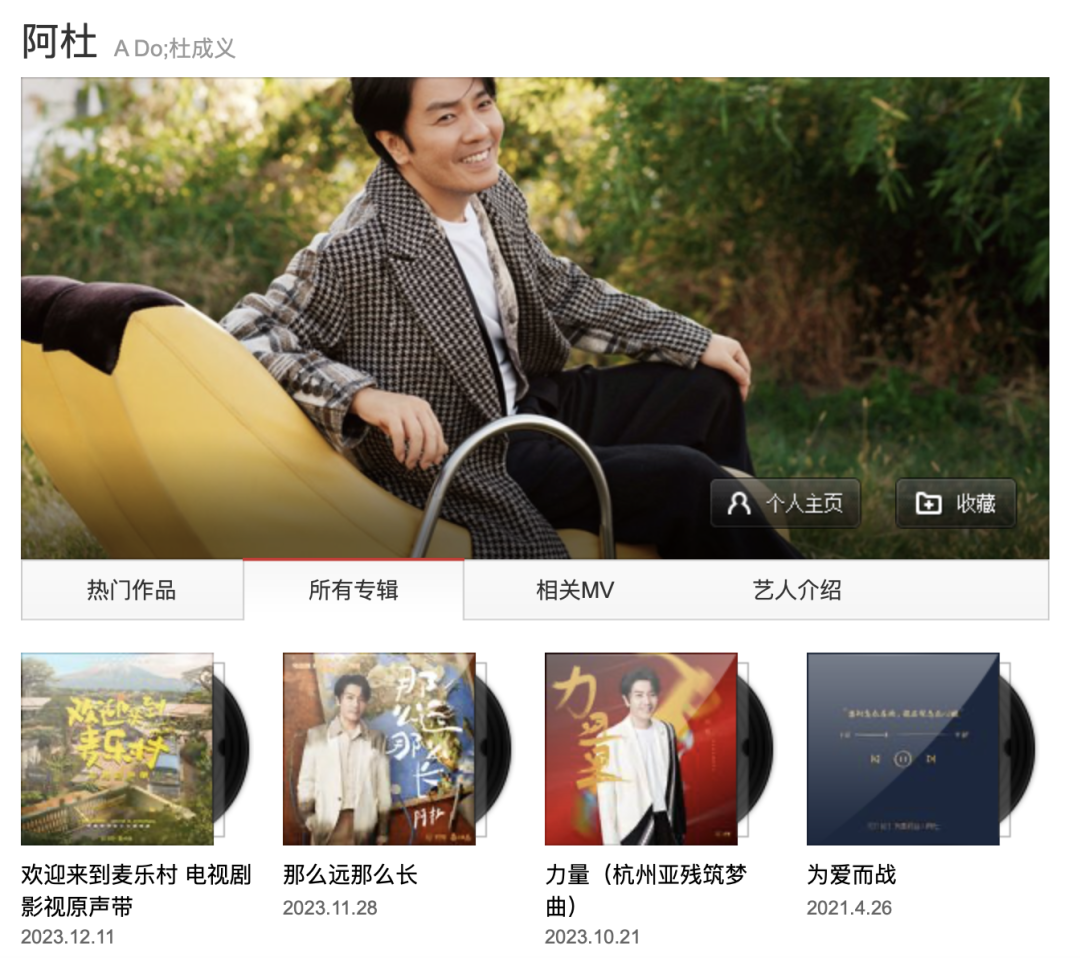Select the 所有专辑 tab
This screenshot has width=1080, height=958.
(353, 590)
